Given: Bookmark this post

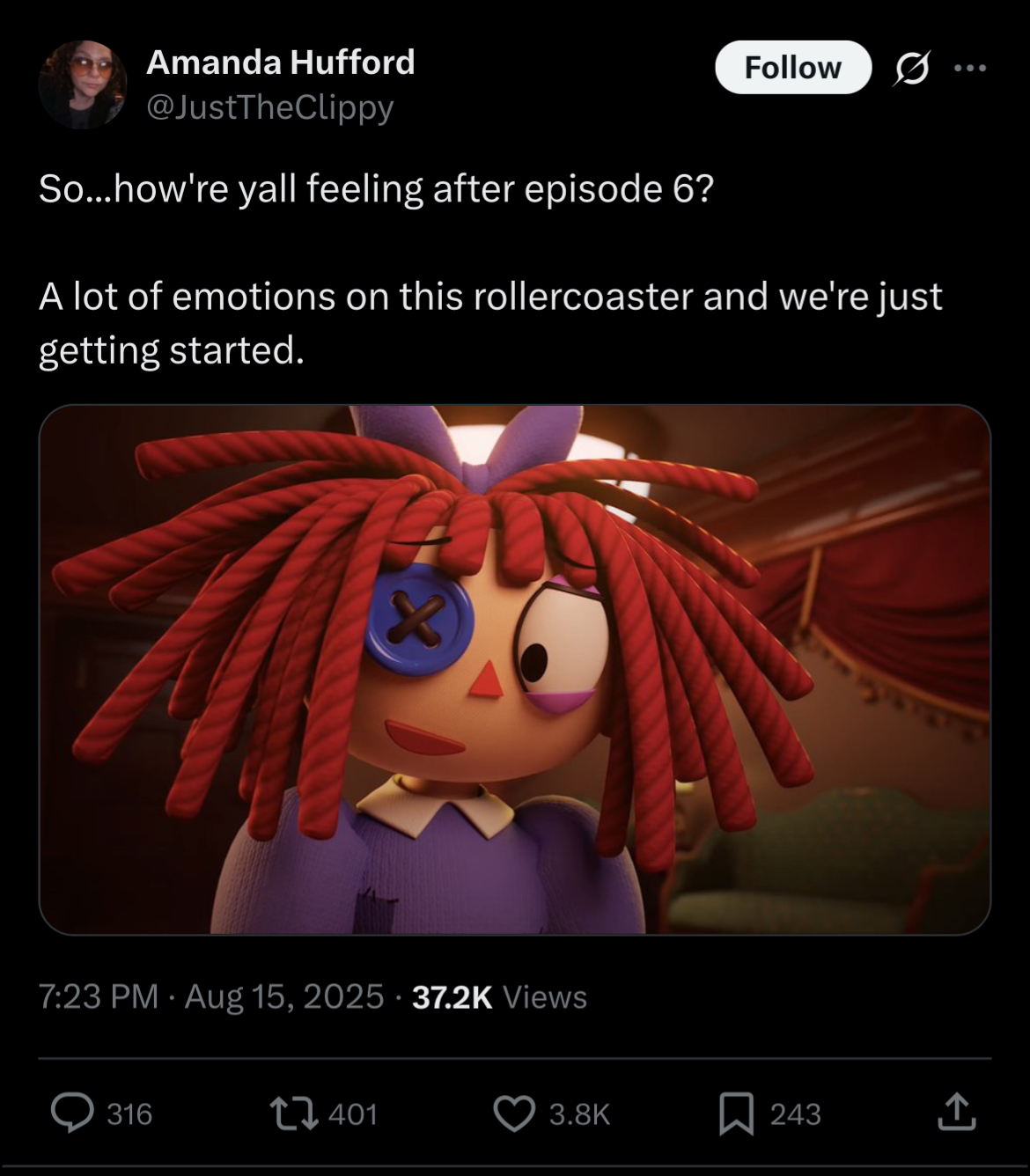Looking at the screenshot, I should (736, 1113).
